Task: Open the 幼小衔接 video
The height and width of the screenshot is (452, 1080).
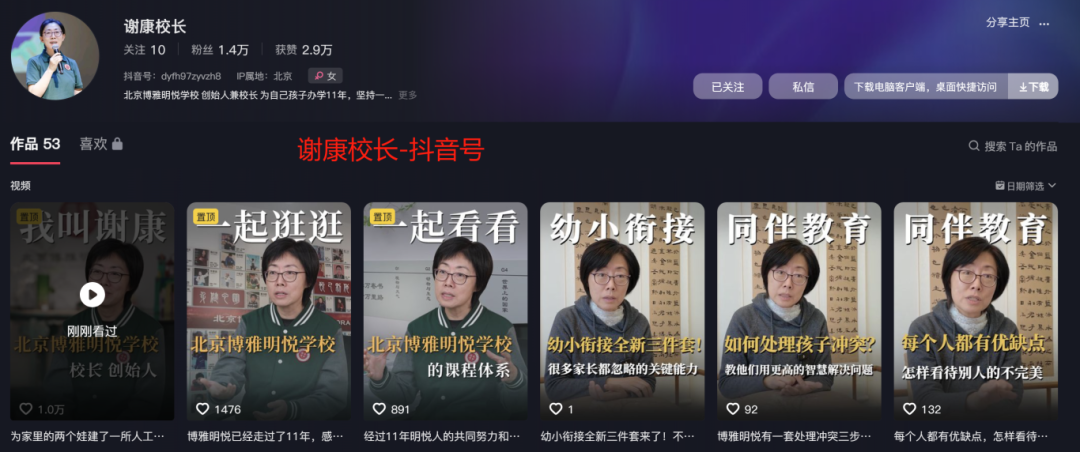Action: 622,310
